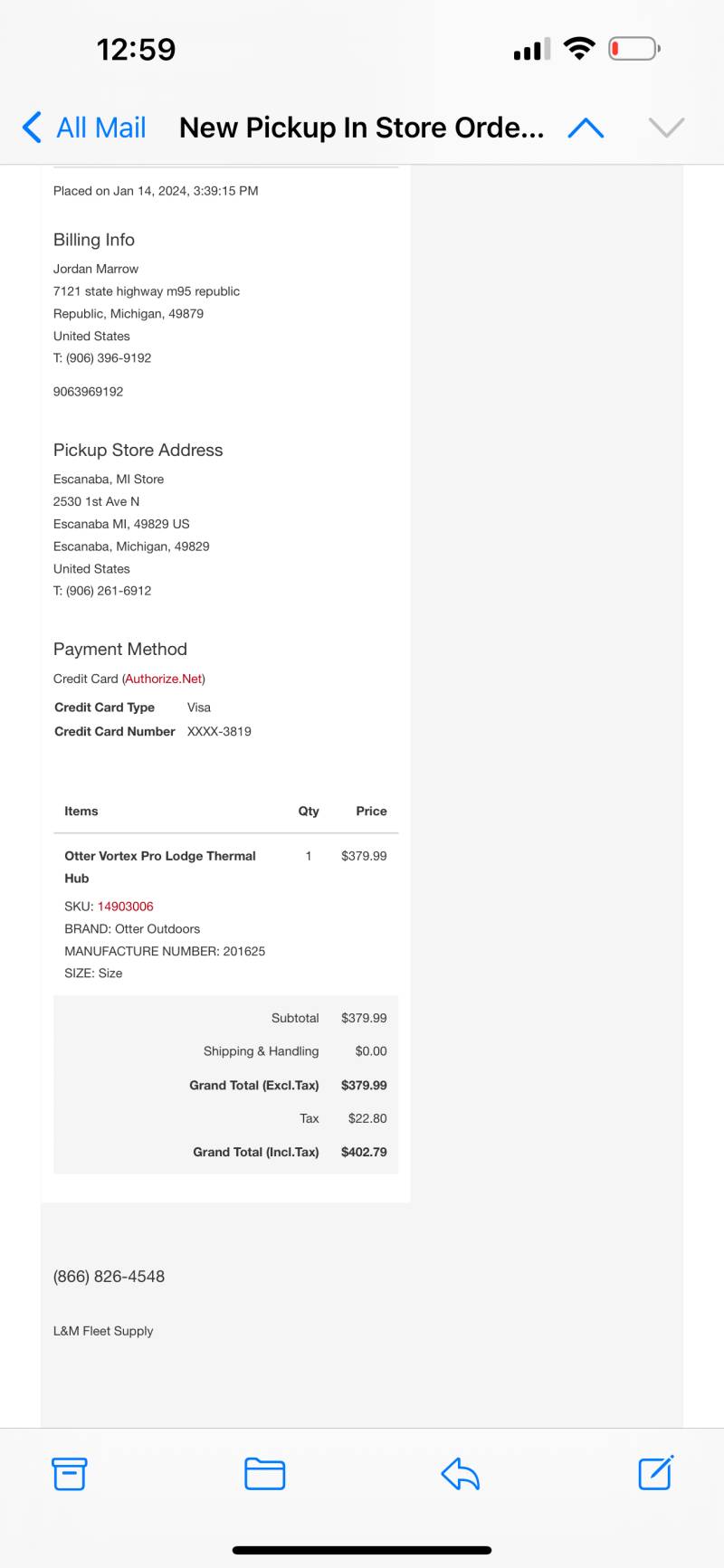Move this email to a folder
Viewport: 724px width, 1568px height.
tap(265, 1473)
